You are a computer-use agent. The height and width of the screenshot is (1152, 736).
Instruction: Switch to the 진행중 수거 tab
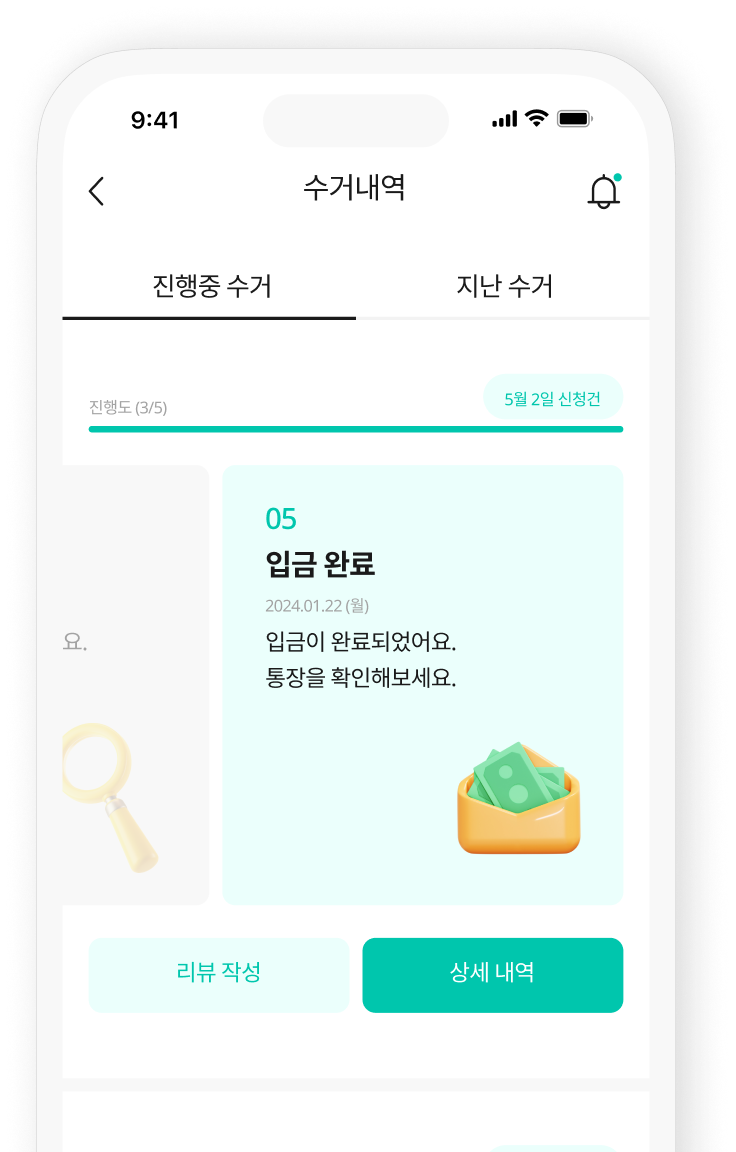coord(211,287)
